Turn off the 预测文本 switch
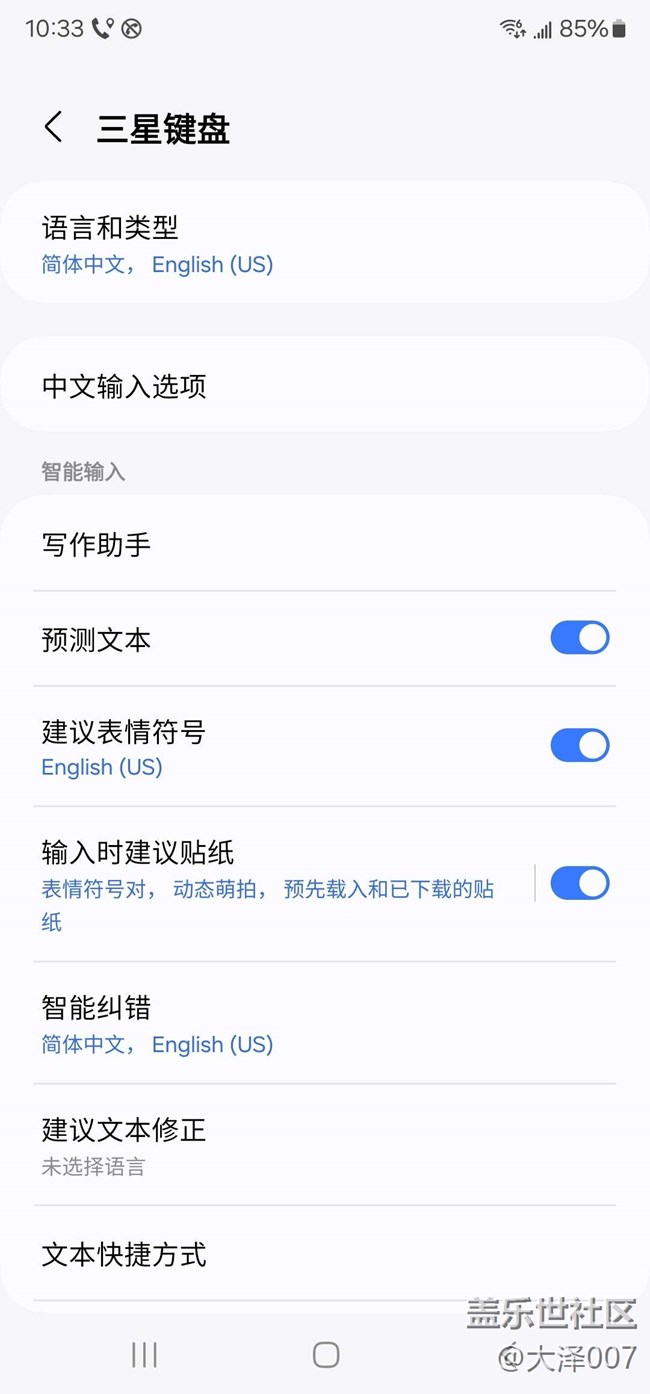650x1394 pixels. [x=580, y=638]
